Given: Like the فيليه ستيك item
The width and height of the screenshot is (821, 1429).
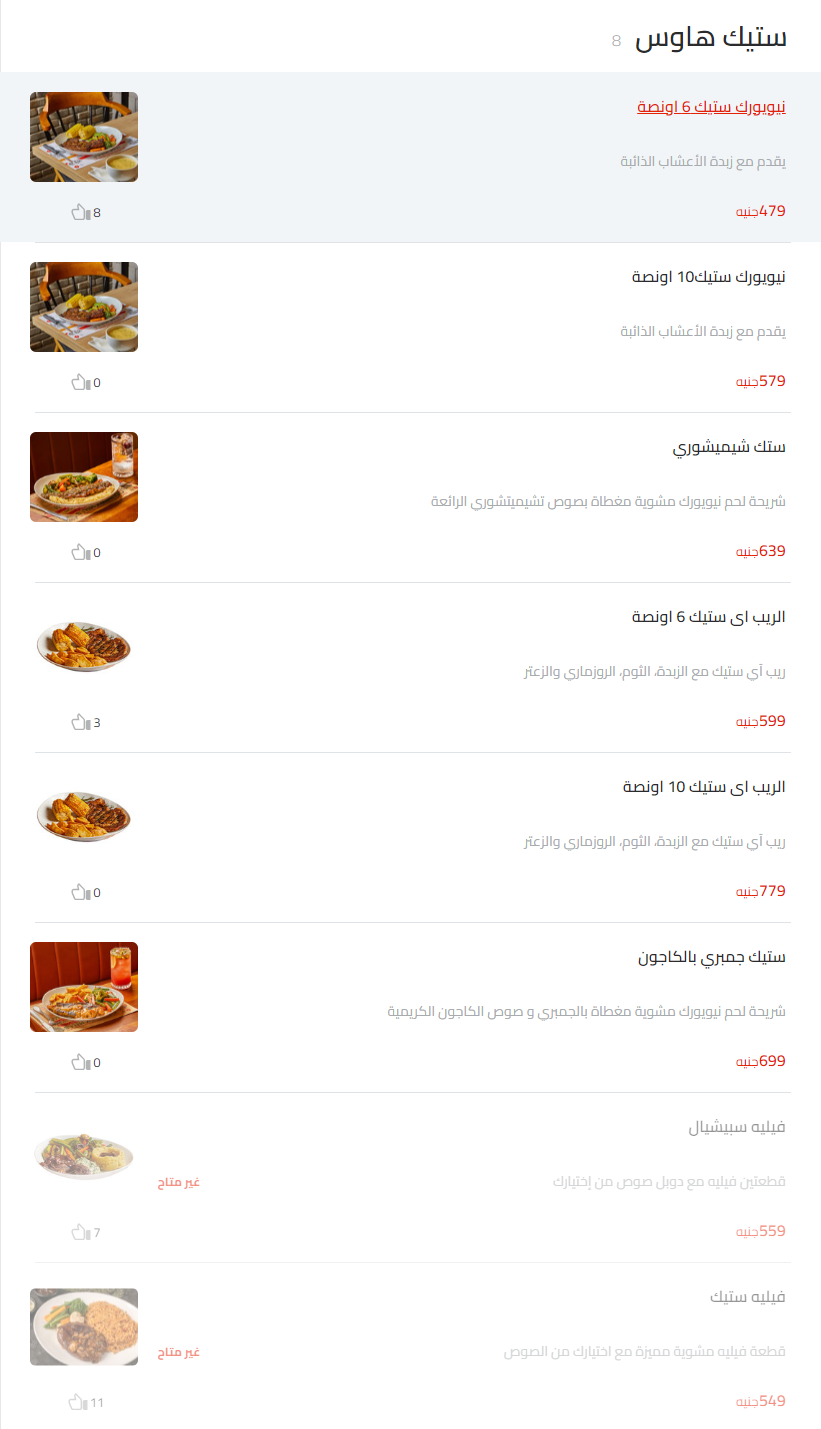Looking at the screenshot, I should 77,1402.
